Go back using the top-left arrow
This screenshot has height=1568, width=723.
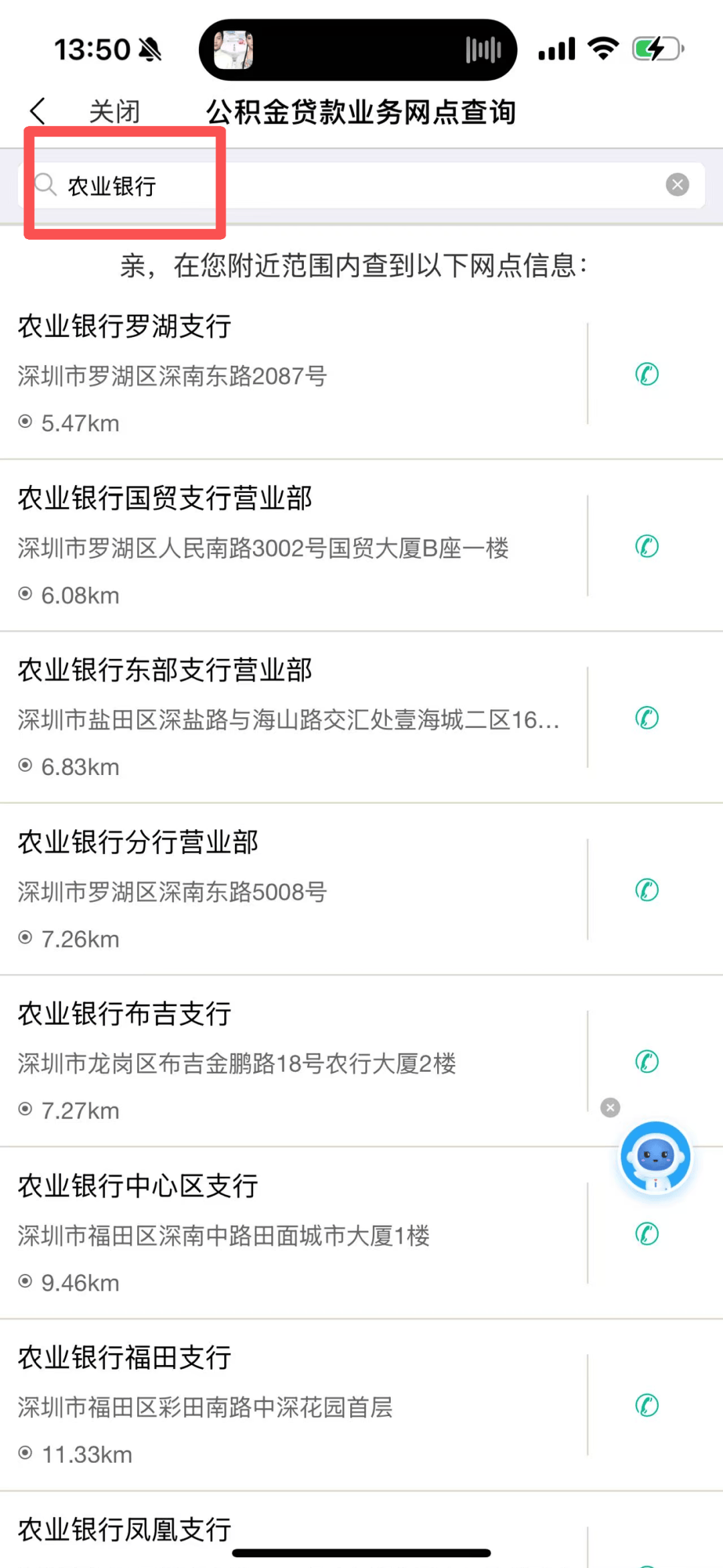38,111
